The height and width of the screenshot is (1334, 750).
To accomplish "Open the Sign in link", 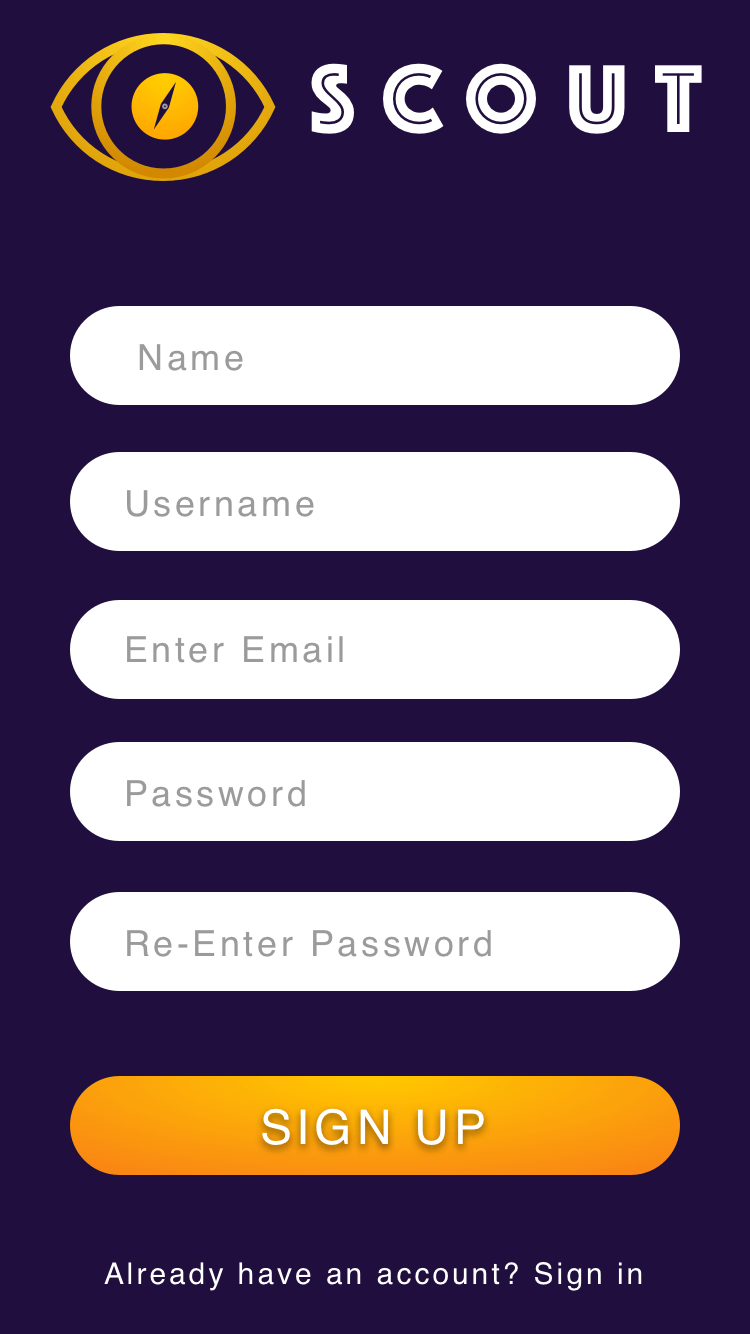I will tap(588, 1274).
